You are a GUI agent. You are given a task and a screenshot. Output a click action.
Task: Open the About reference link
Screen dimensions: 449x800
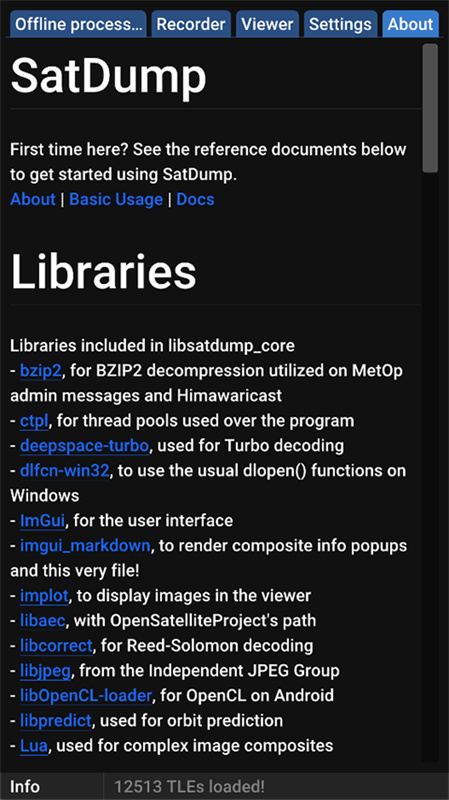pyautogui.click(x=33, y=199)
